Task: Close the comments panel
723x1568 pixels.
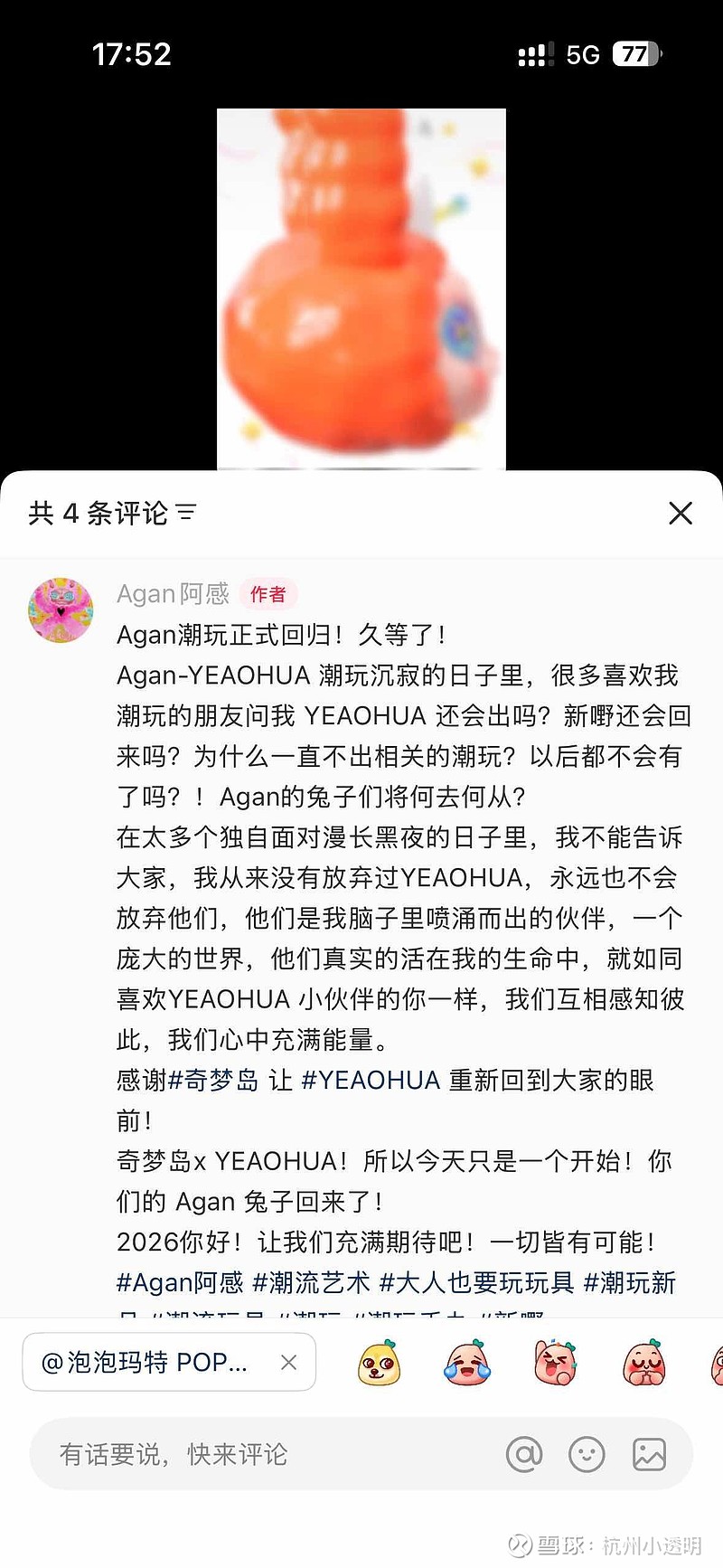Action: pos(680,513)
